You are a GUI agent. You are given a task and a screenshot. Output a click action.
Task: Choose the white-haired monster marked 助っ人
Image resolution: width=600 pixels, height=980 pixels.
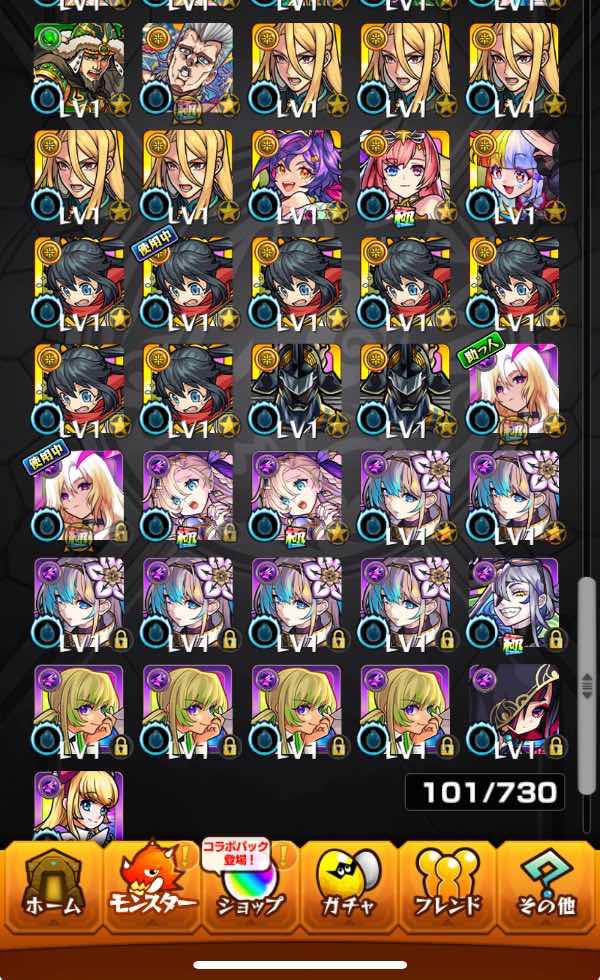[514, 389]
